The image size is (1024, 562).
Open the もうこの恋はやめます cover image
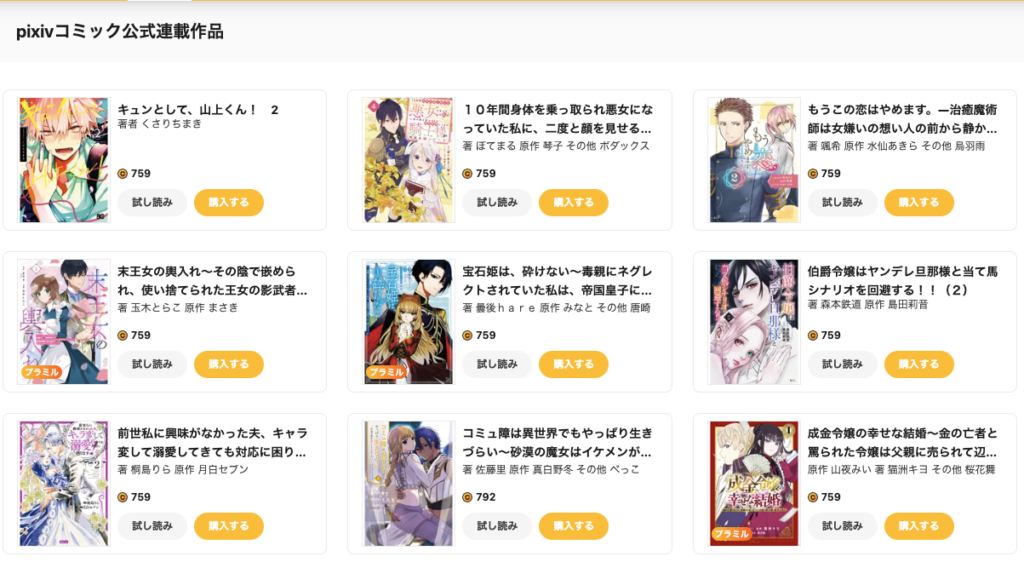coord(753,160)
